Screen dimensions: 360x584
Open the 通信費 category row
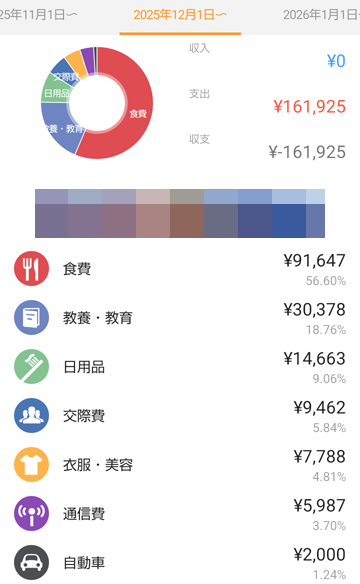click(x=180, y=514)
